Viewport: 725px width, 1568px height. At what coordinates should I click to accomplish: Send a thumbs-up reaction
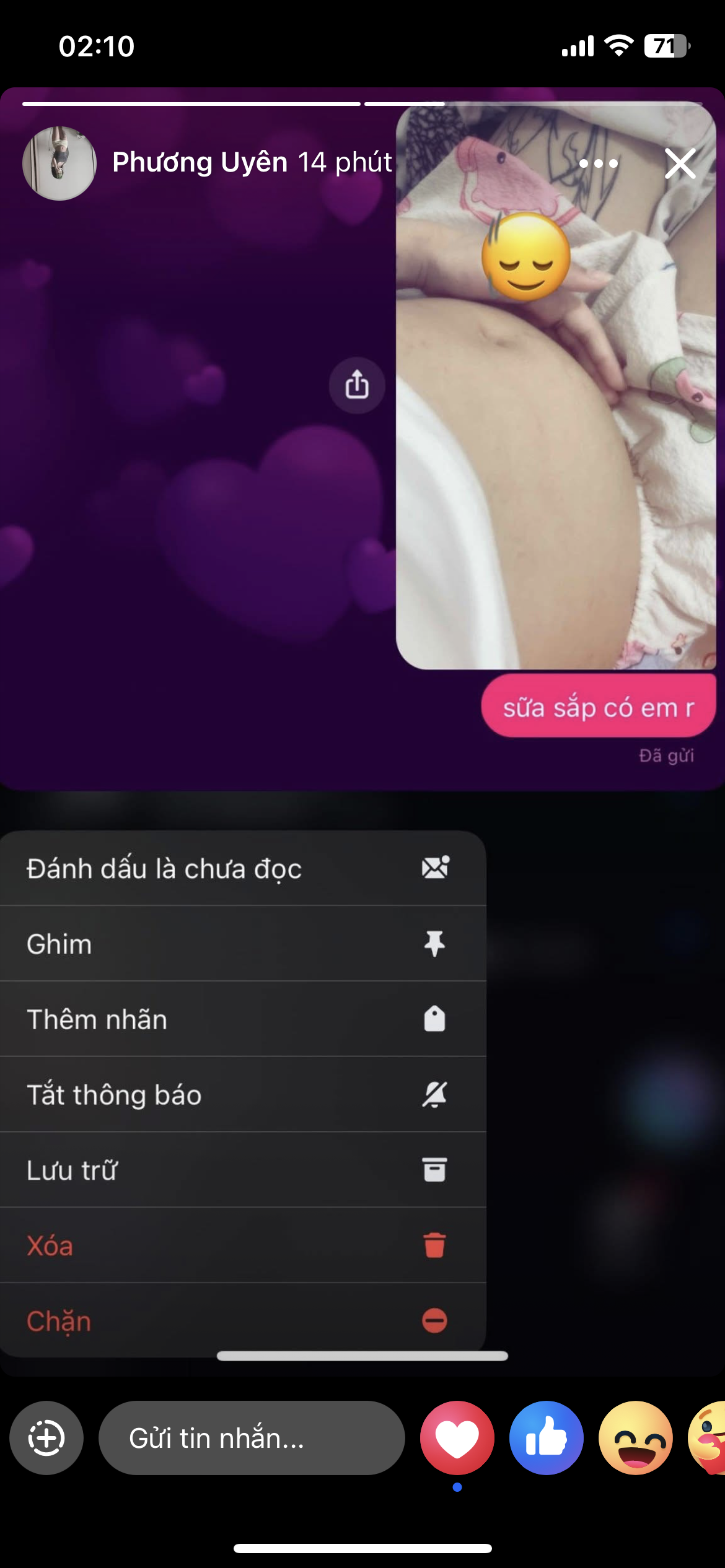pyautogui.click(x=546, y=1437)
